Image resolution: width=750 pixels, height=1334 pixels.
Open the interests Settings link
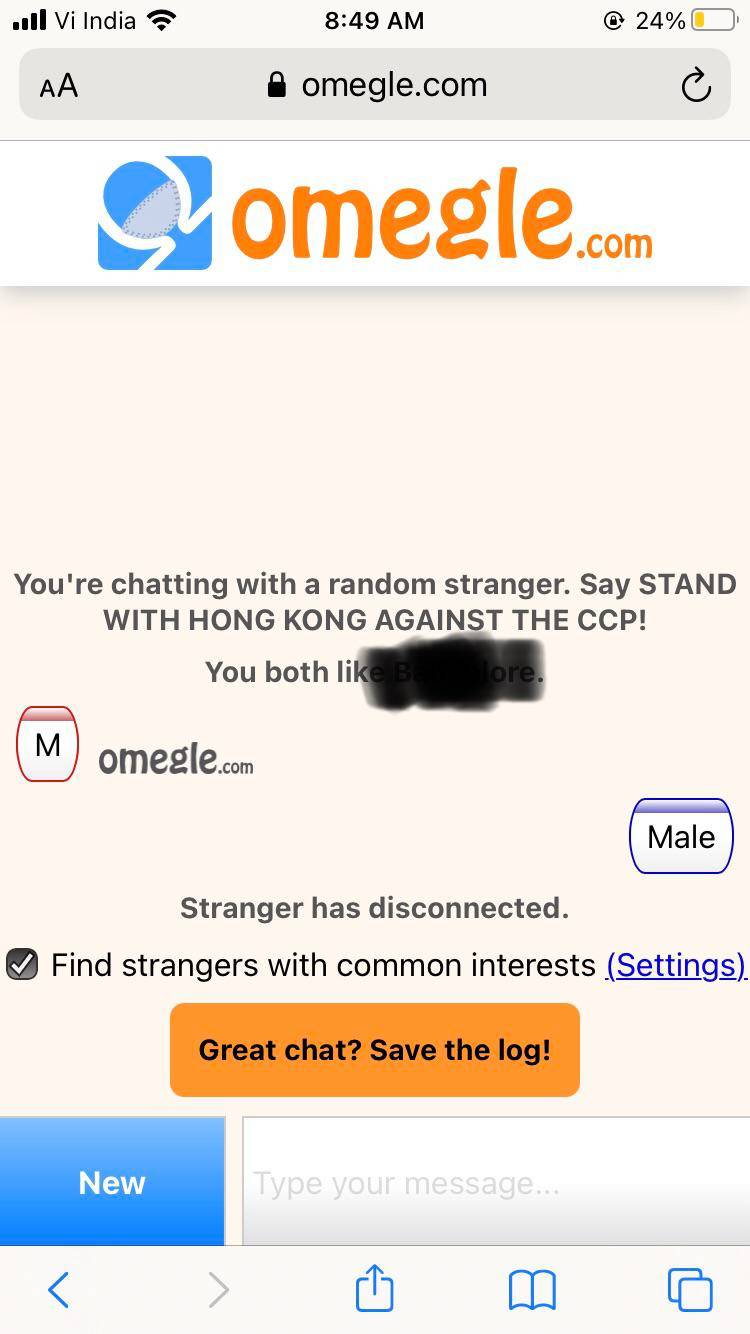point(676,965)
